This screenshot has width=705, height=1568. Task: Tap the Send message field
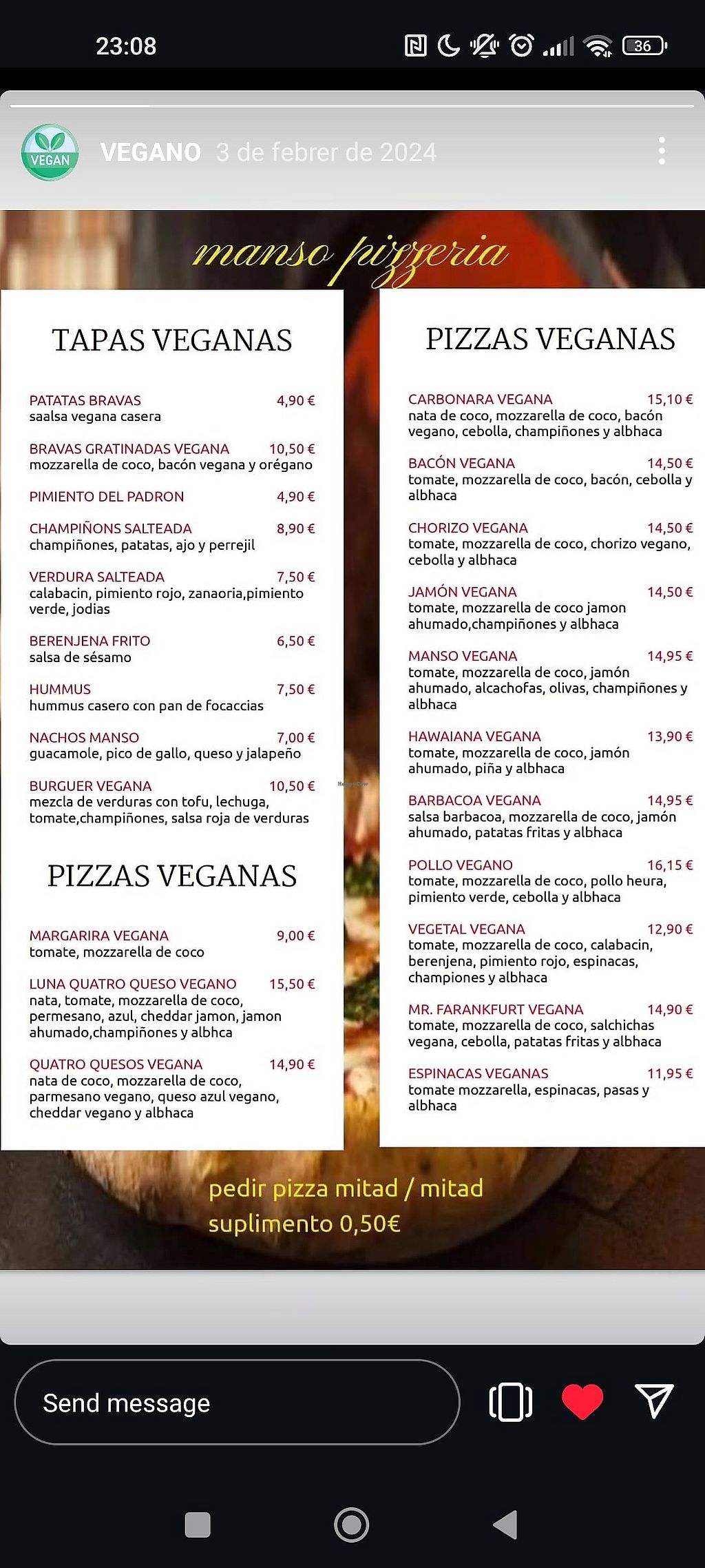tap(236, 1403)
